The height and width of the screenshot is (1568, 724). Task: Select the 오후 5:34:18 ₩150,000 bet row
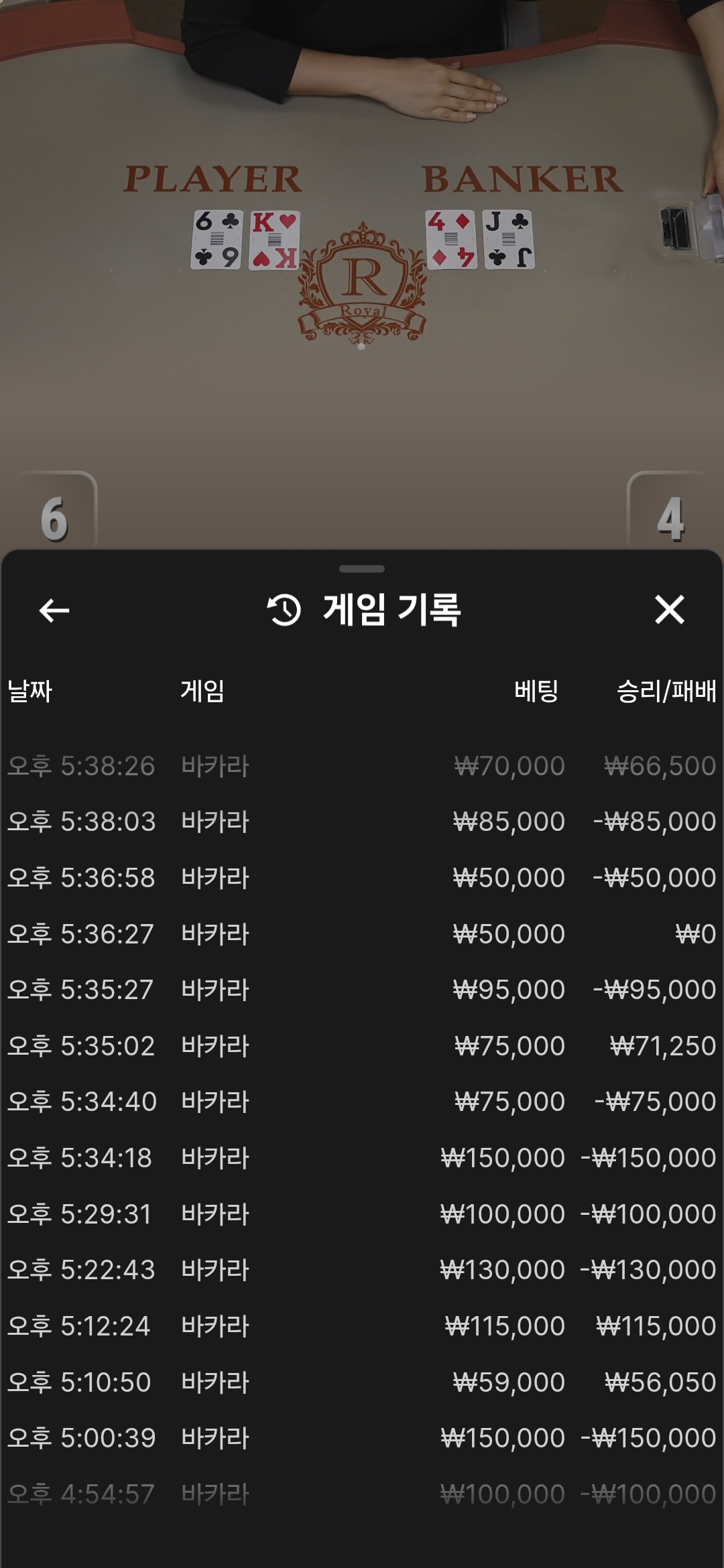(x=362, y=1158)
